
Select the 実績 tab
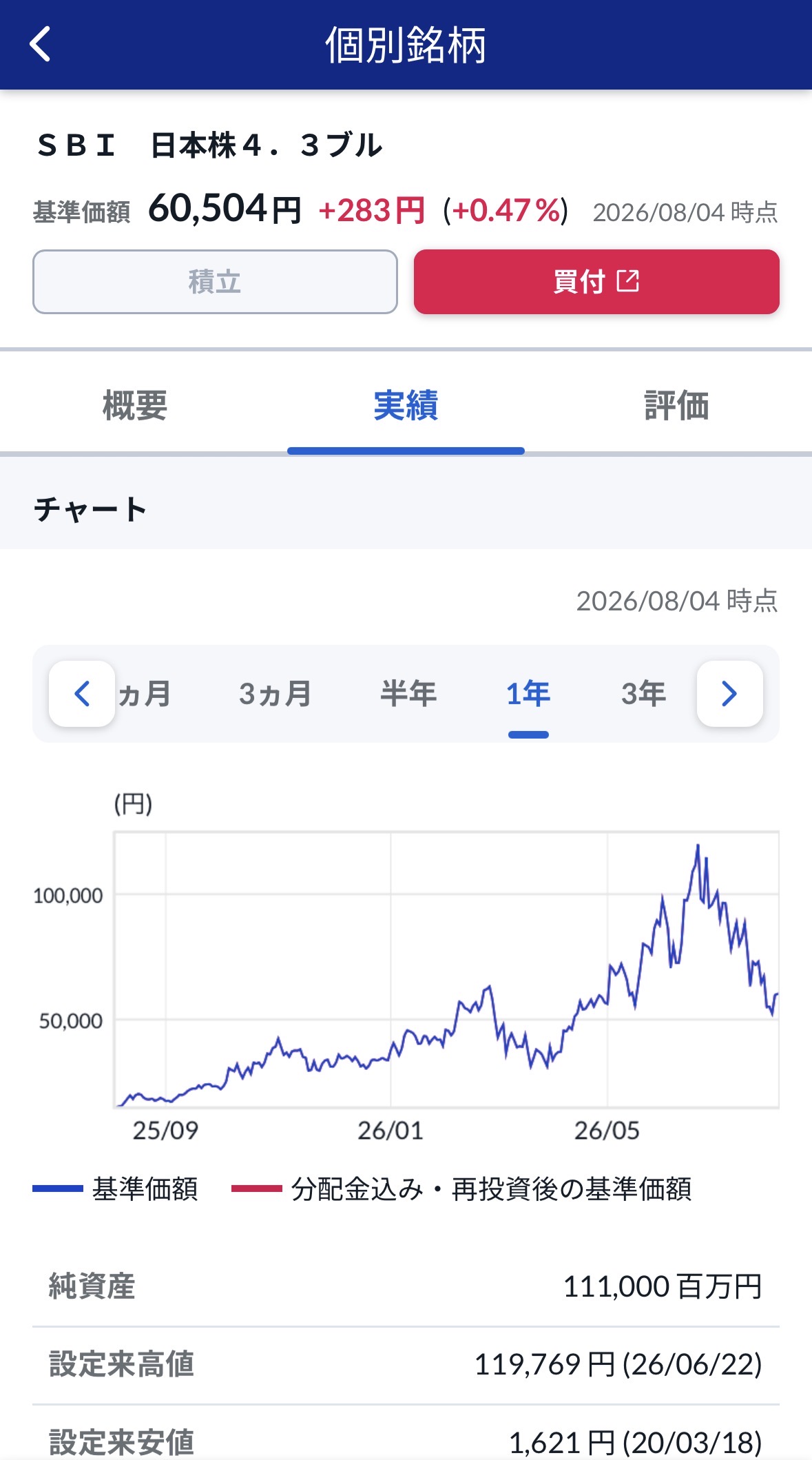[406, 405]
